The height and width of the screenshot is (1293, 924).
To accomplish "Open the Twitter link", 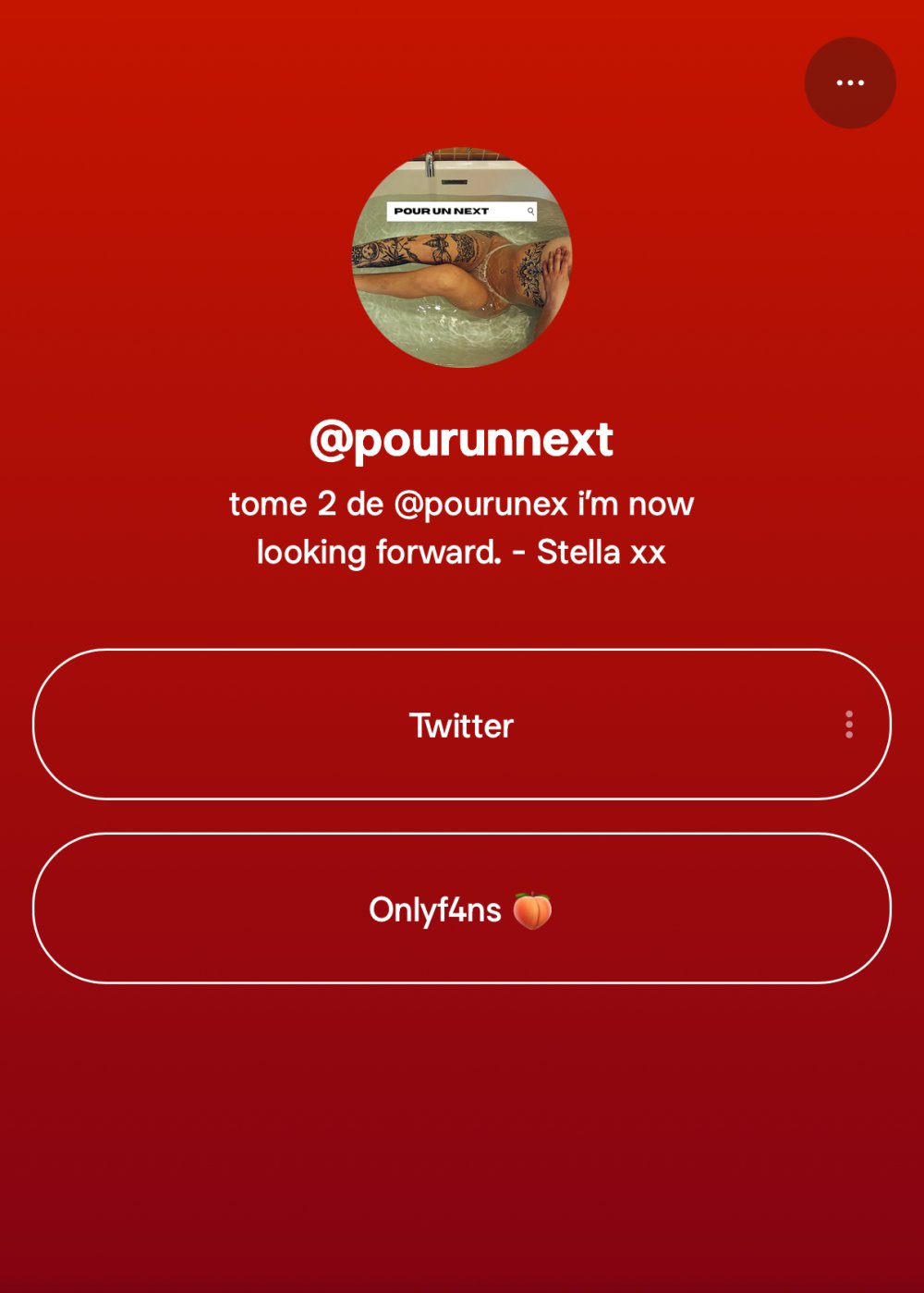I will coord(461,725).
